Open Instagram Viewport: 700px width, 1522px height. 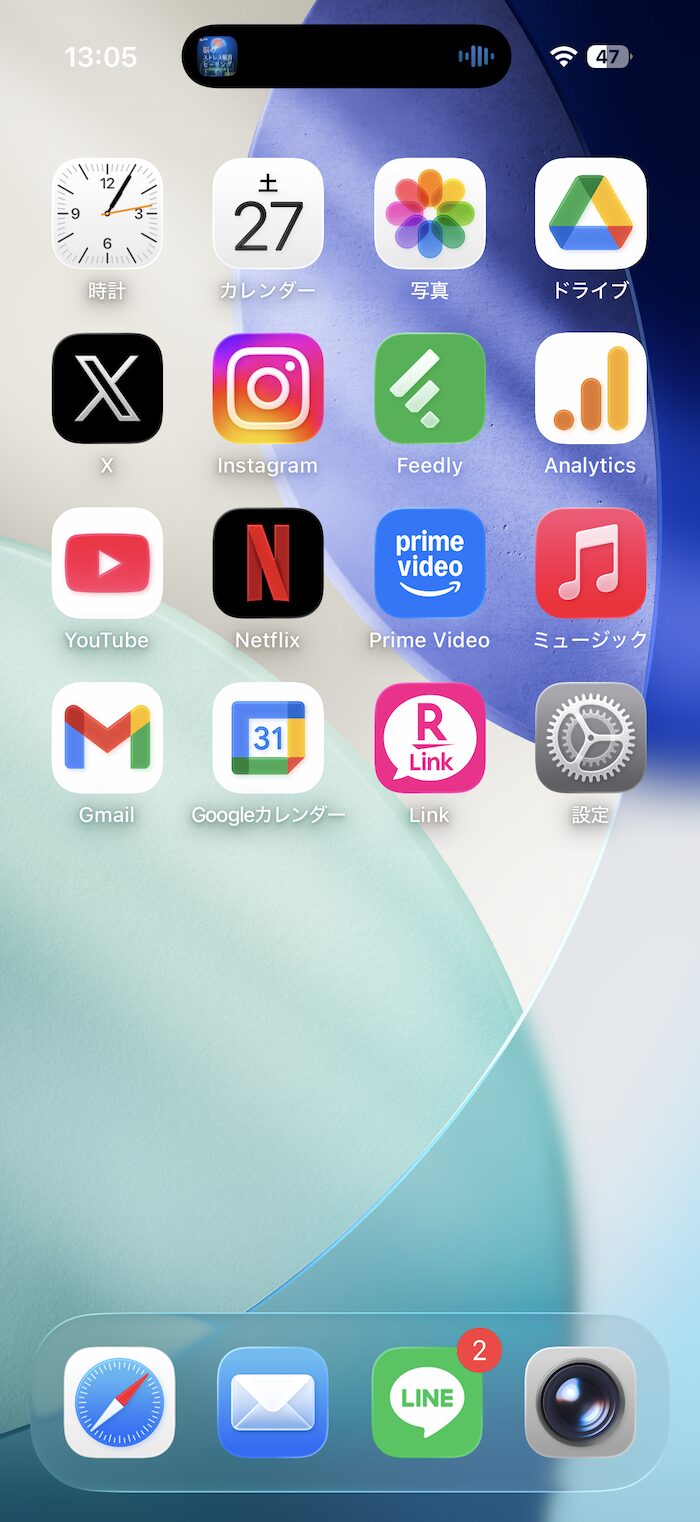268,388
